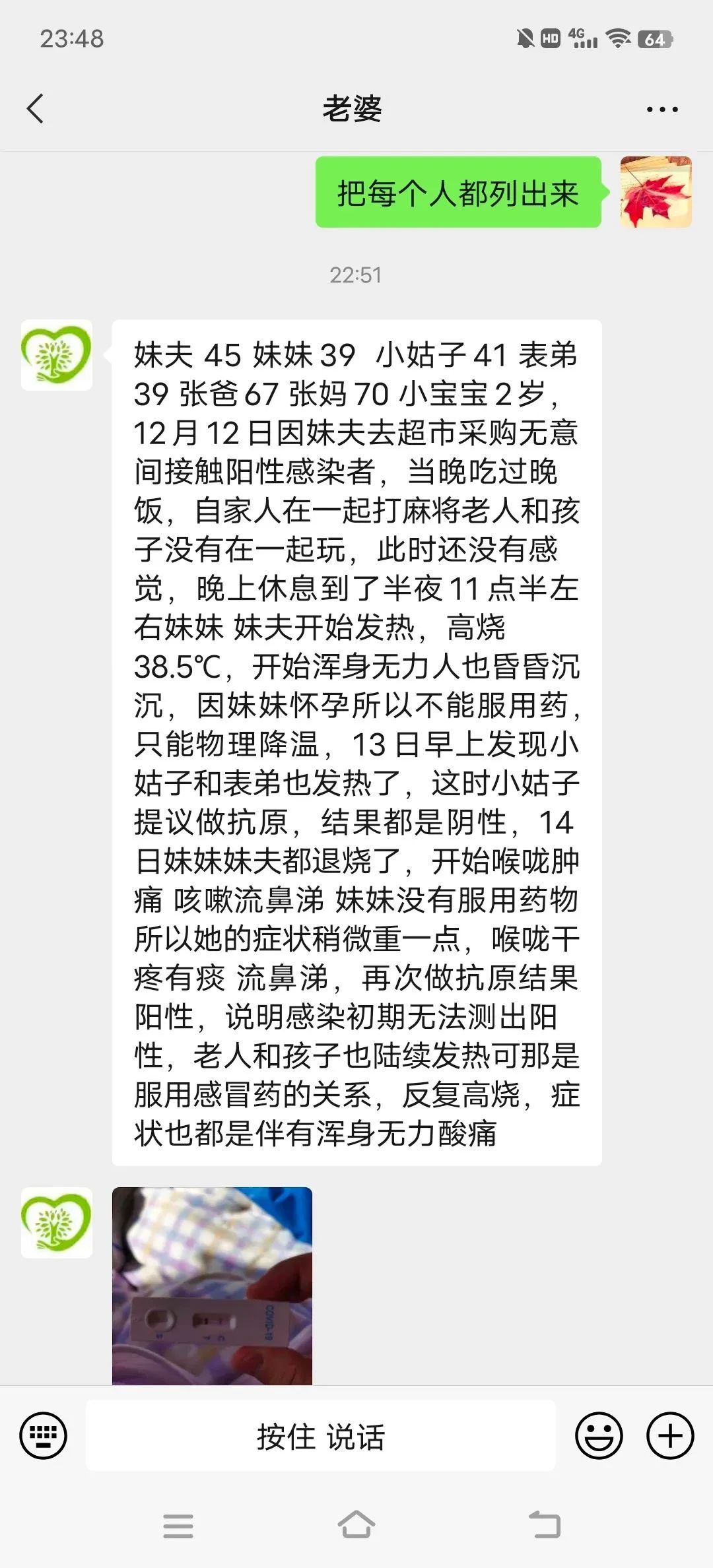Open the COVID test photo message
The width and height of the screenshot is (713, 1568).
(212, 1286)
